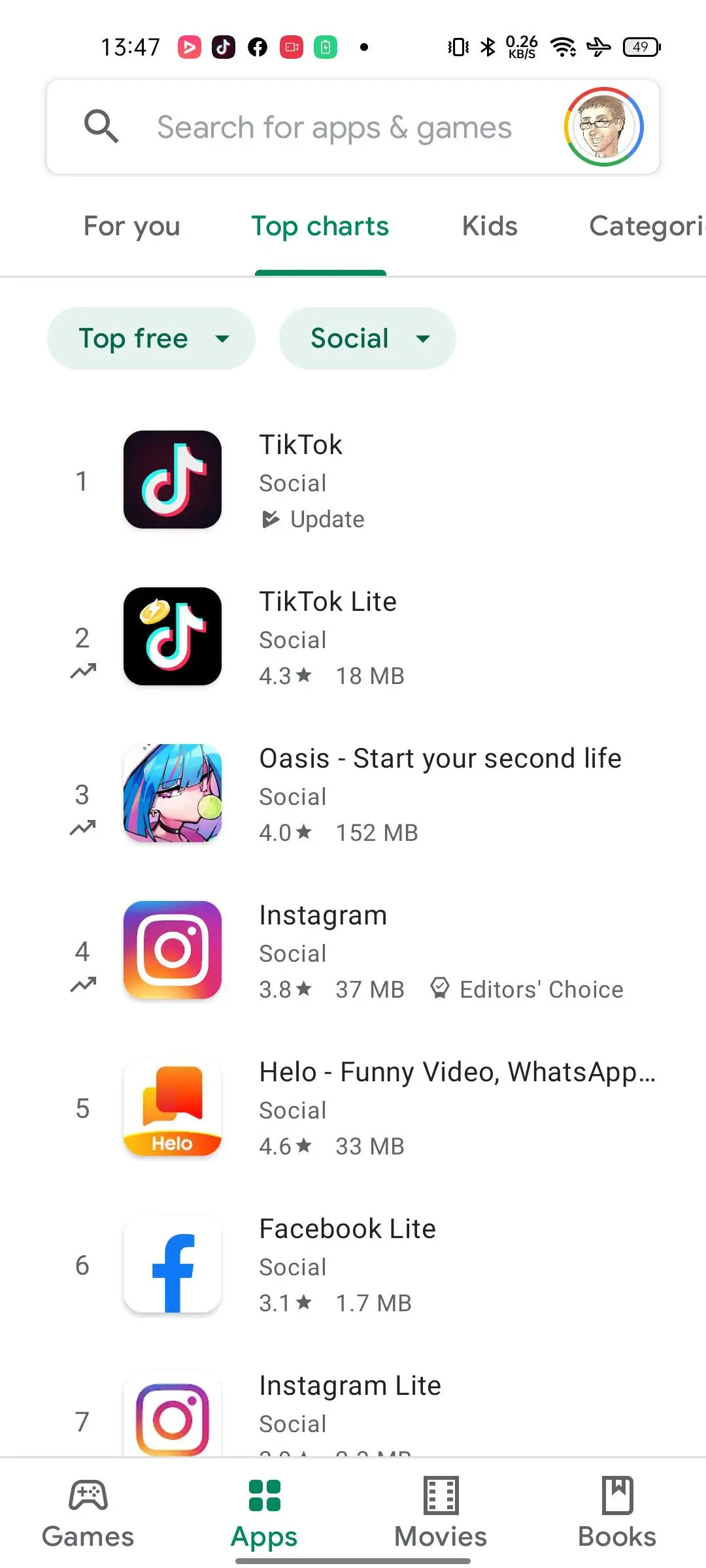This screenshot has height=1568, width=706.
Task: Tap the search for apps & games field
Action: pos(333,127)
